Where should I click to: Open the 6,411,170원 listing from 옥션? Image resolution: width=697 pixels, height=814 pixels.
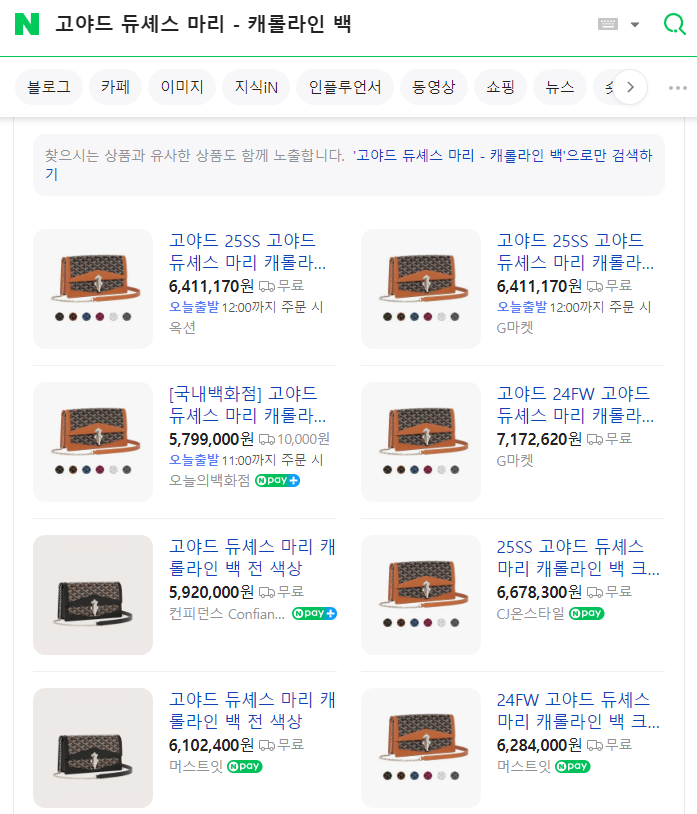pyautogui.click(x=247, y=253)
